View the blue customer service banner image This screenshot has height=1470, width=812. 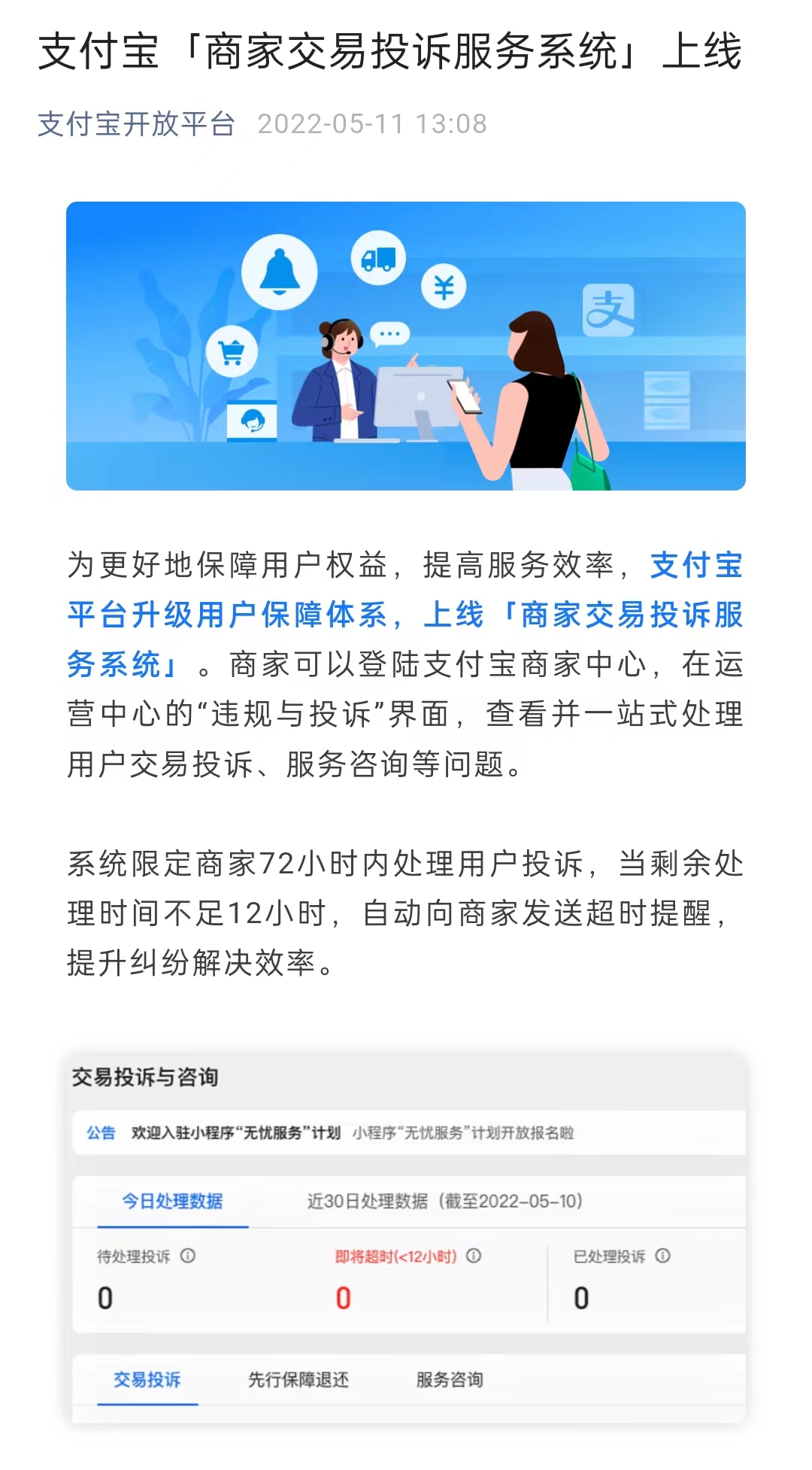pyautogui.click(x=406, y=346)
